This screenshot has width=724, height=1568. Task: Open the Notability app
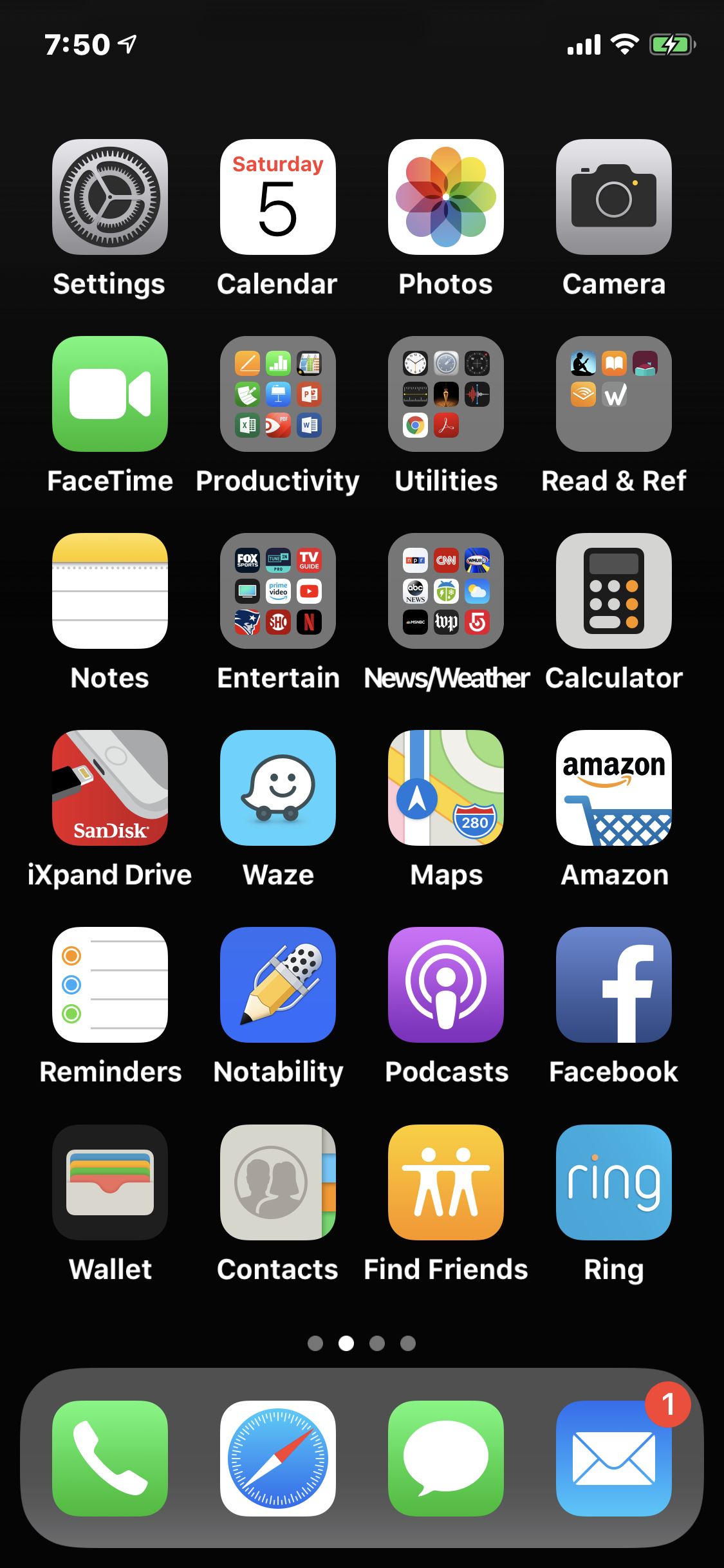[278, 985]
